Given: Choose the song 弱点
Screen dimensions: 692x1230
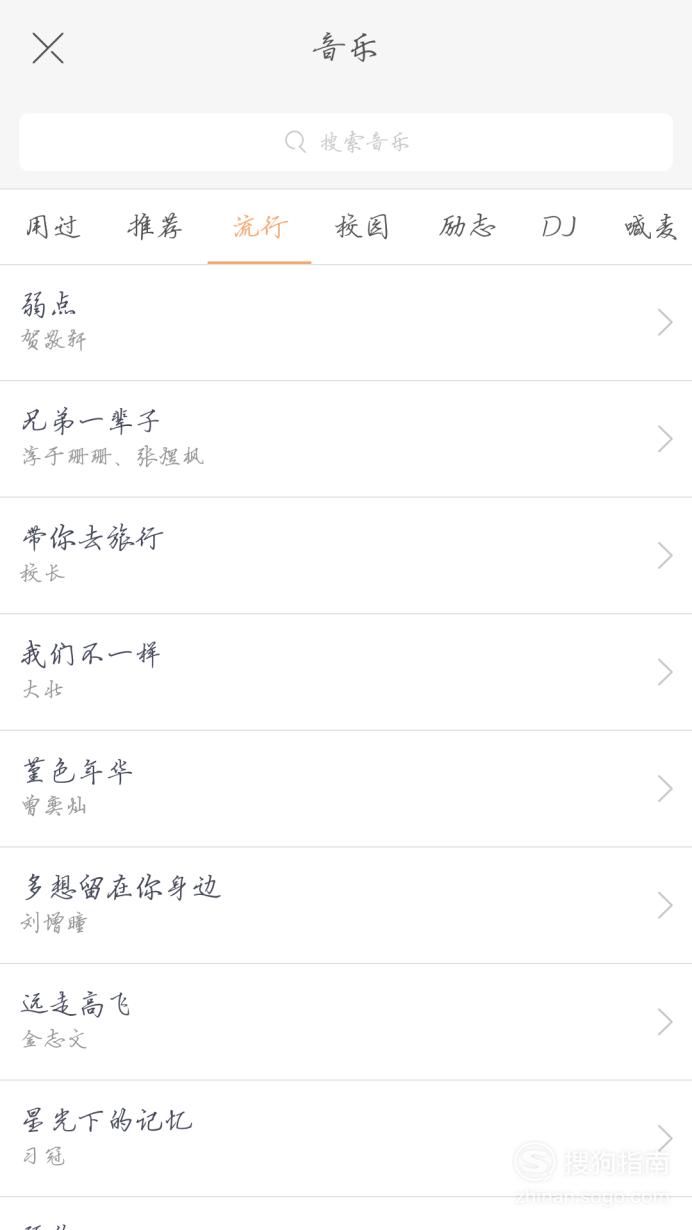Looking at the screenshot, I should click(346, 323).
